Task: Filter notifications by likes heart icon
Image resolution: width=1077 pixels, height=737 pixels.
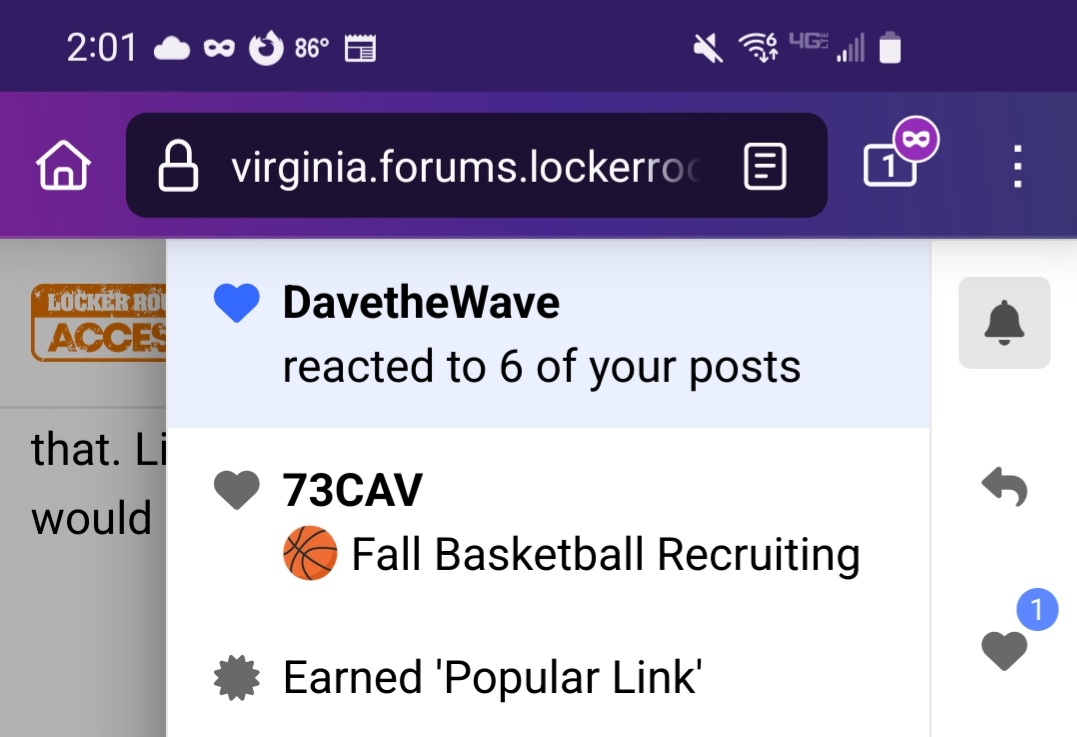Action: (x=1005, y=652)
